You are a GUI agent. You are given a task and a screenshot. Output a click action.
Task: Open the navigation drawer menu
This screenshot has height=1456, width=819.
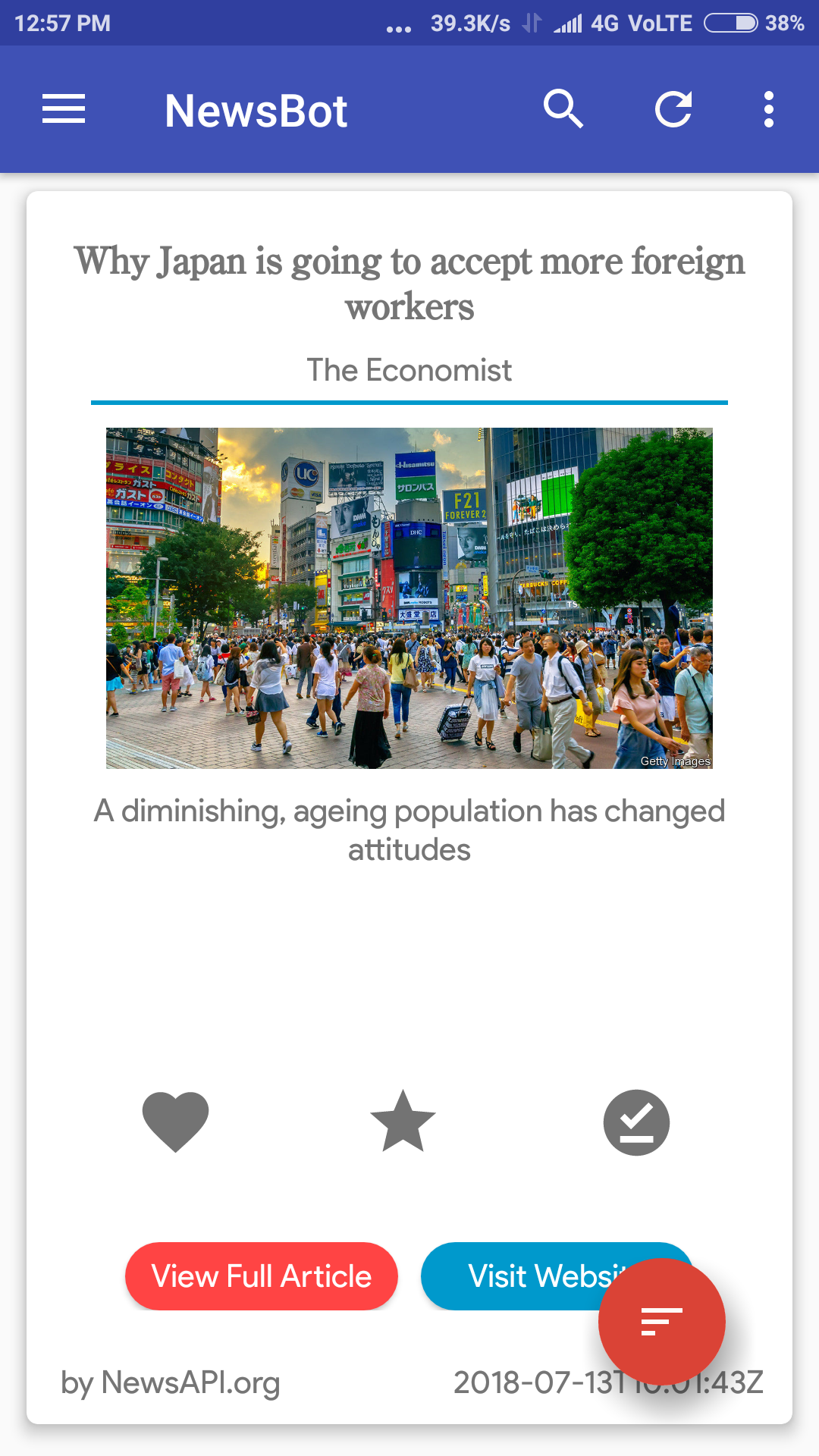coord(64,109)
